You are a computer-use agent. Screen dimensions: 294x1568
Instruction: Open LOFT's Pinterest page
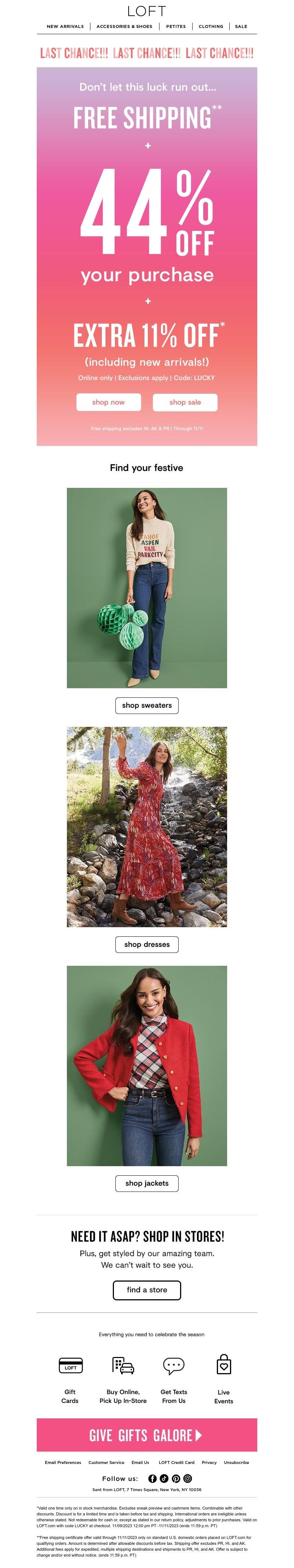click(176, 1478)
